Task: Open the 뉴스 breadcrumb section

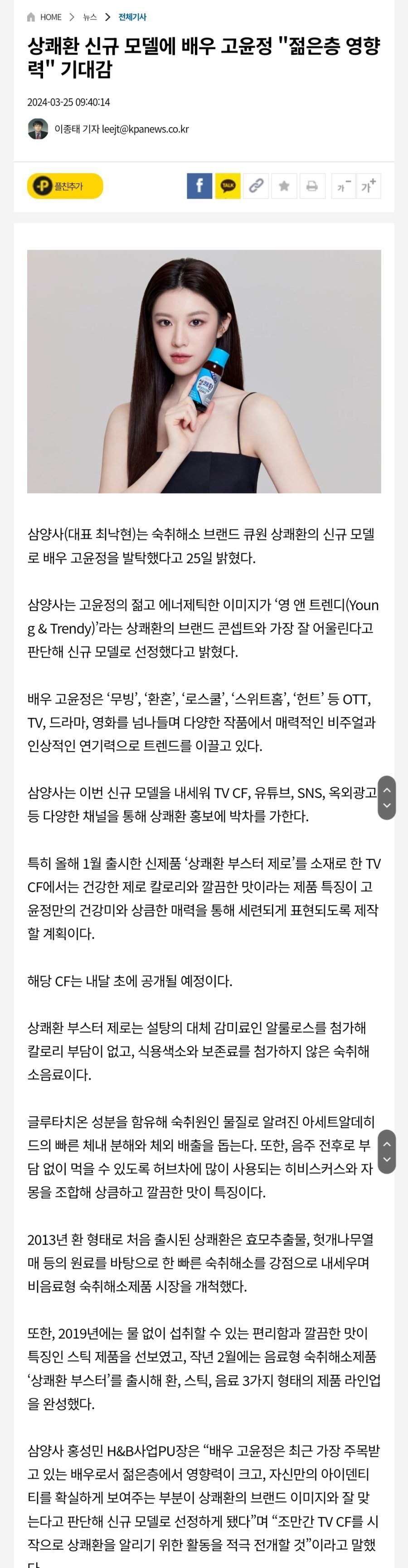Action: (90, 17)
